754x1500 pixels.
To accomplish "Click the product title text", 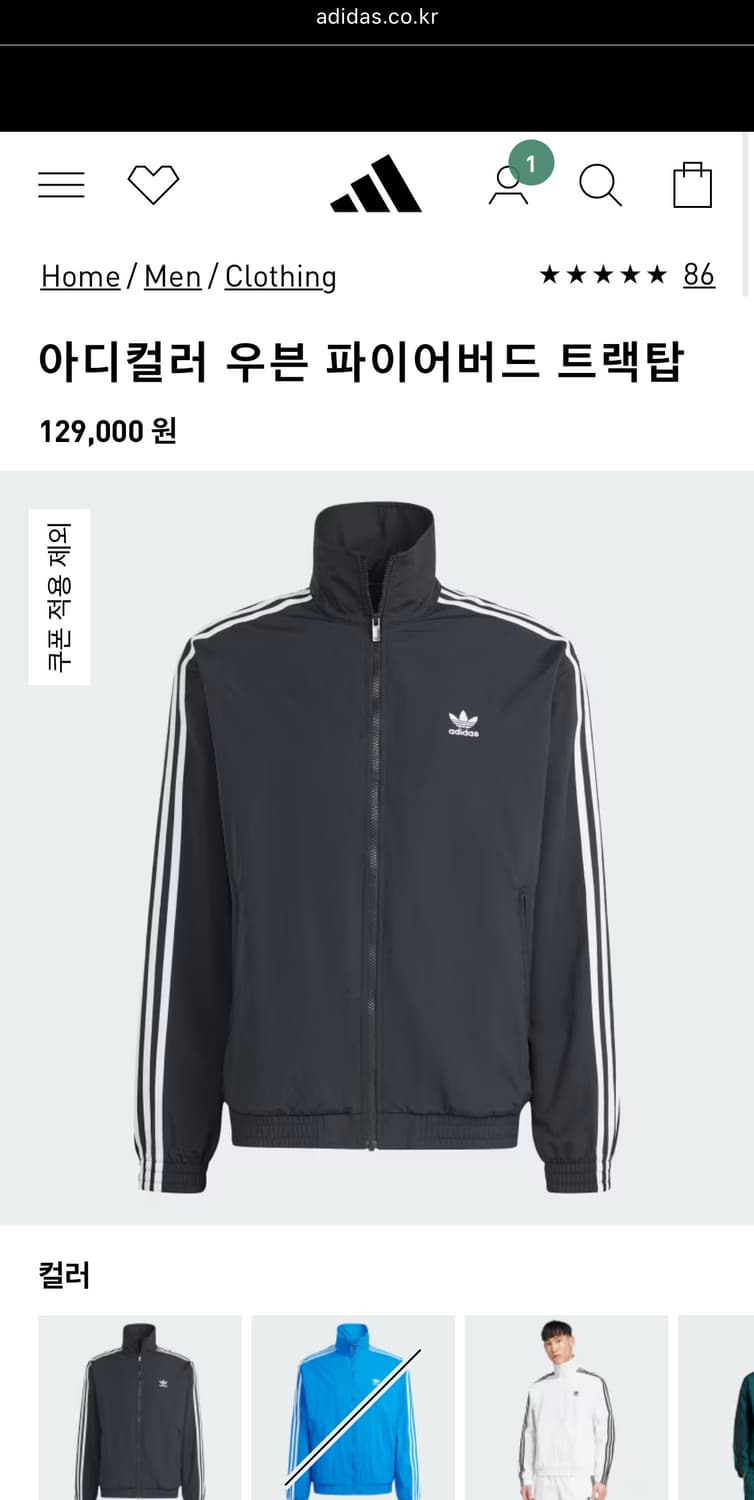I will (364, 364).
